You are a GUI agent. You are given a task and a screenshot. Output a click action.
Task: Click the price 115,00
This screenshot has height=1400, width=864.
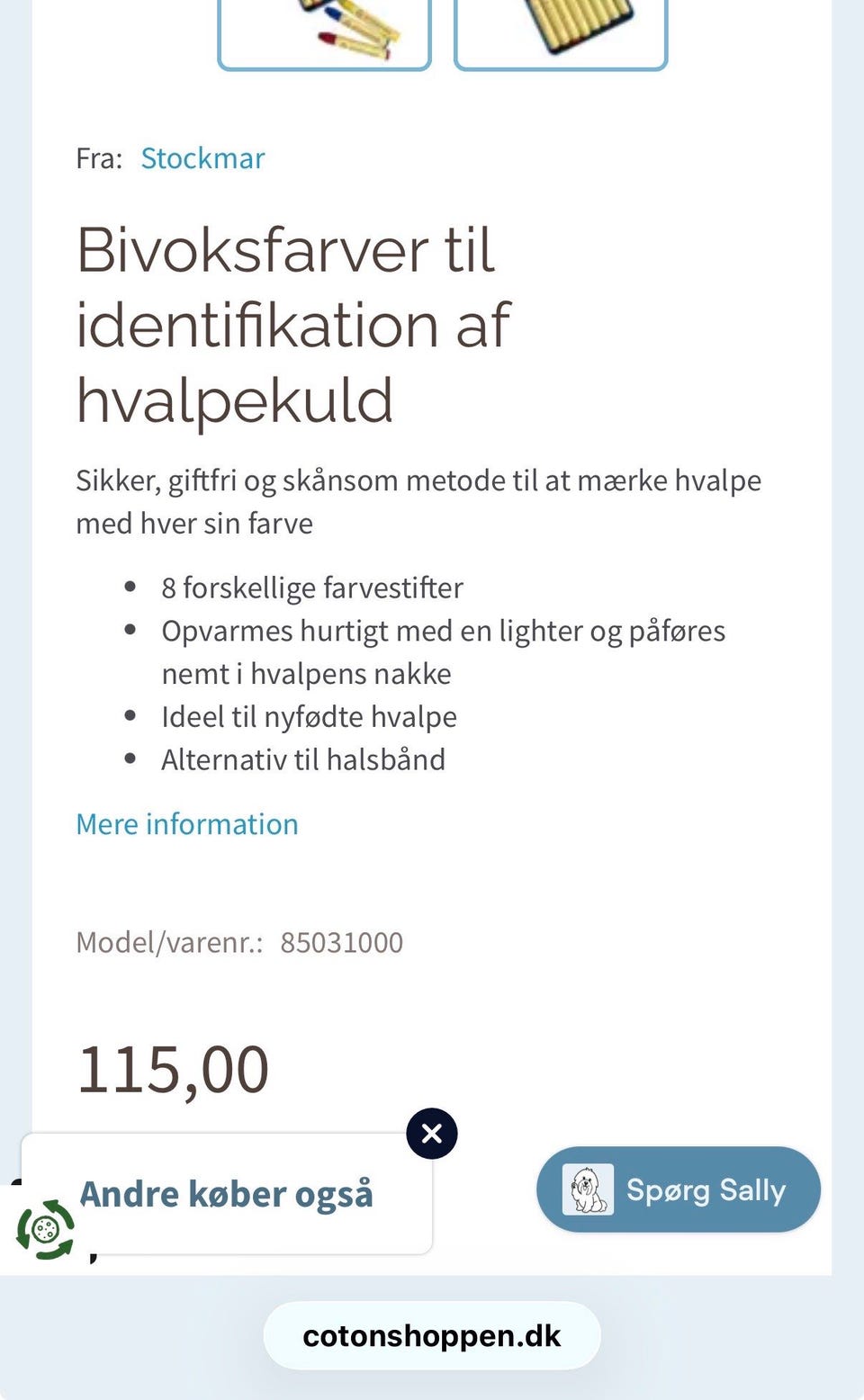pyautogui.click(x=173, y=1069)
